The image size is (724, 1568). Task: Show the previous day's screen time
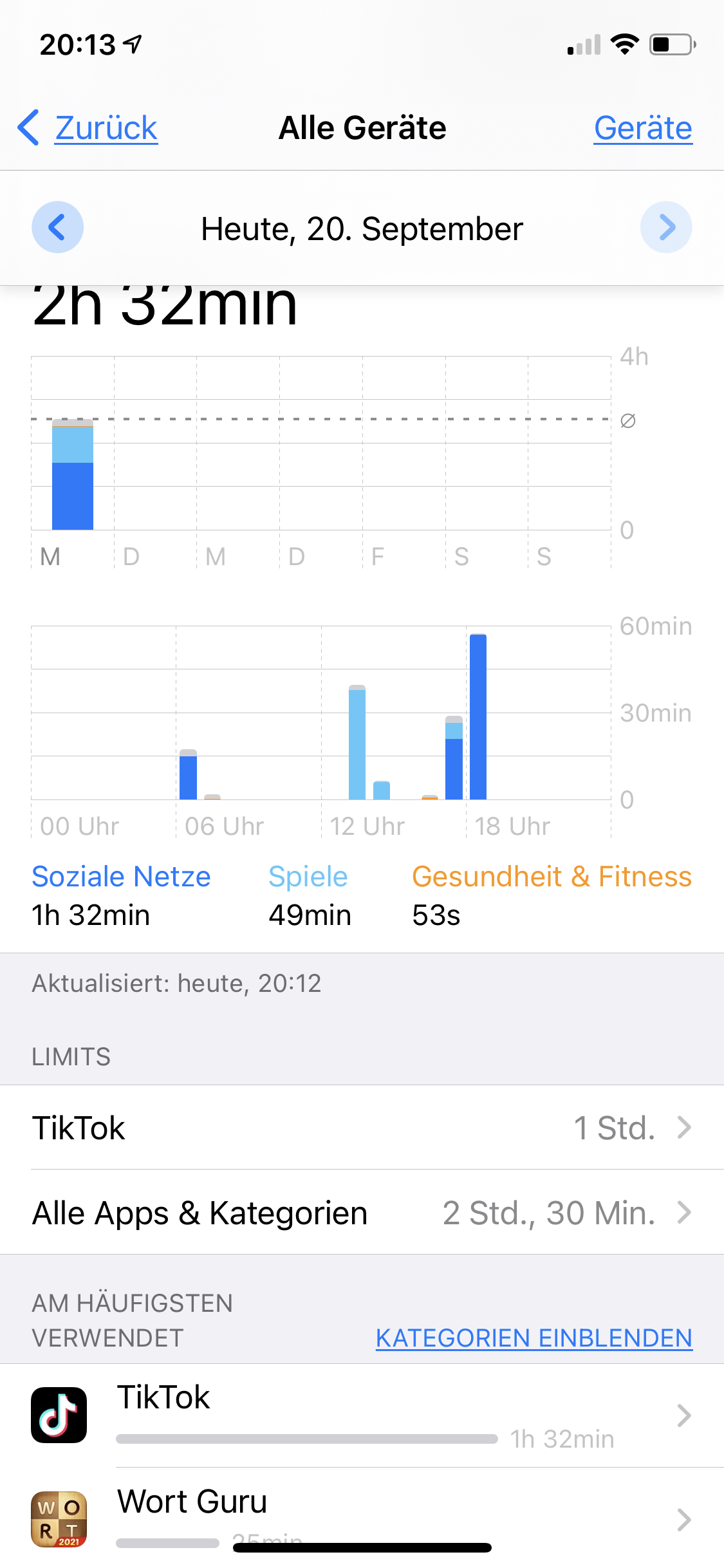click(57, 227)
